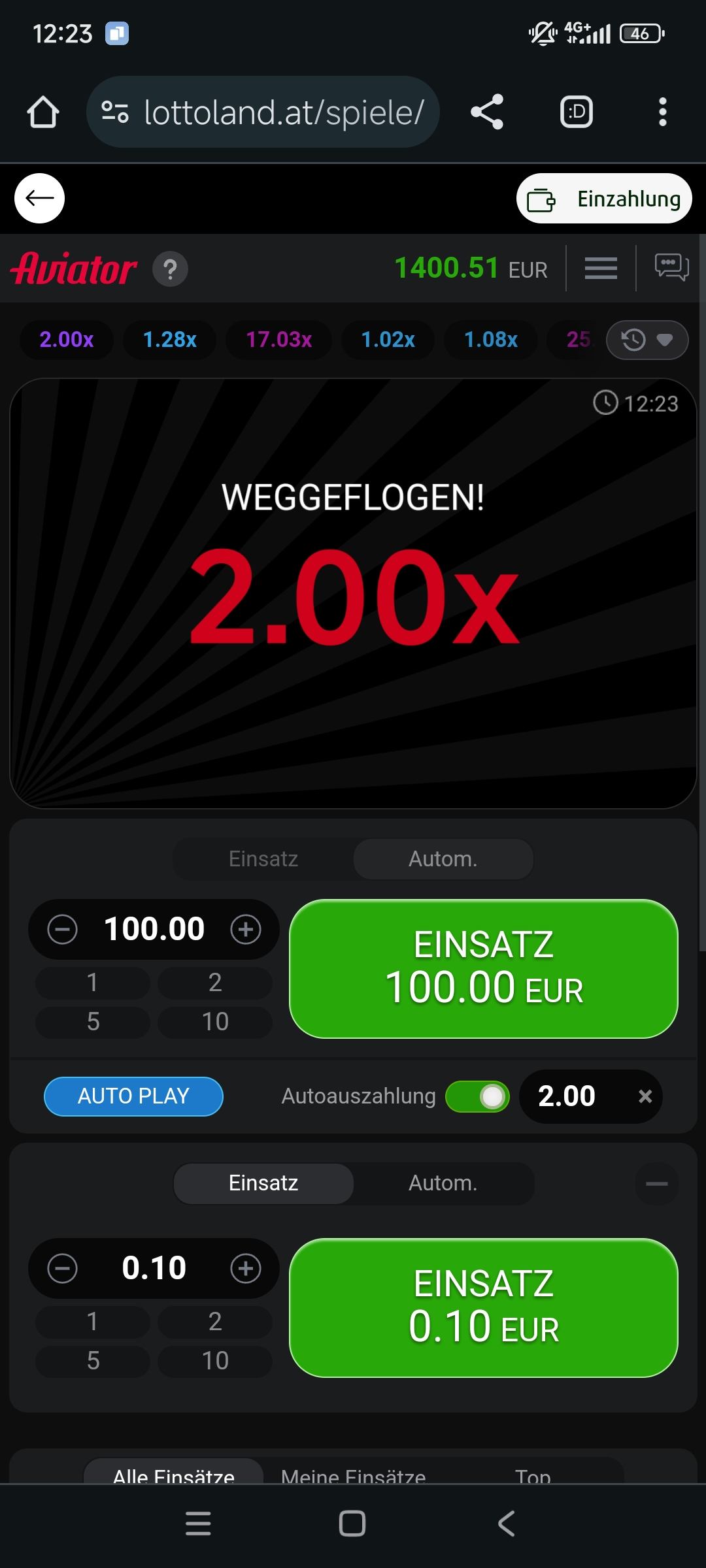706x1568 pixels.
Task: Go back using the white arrow button
Action: (39, 198)
